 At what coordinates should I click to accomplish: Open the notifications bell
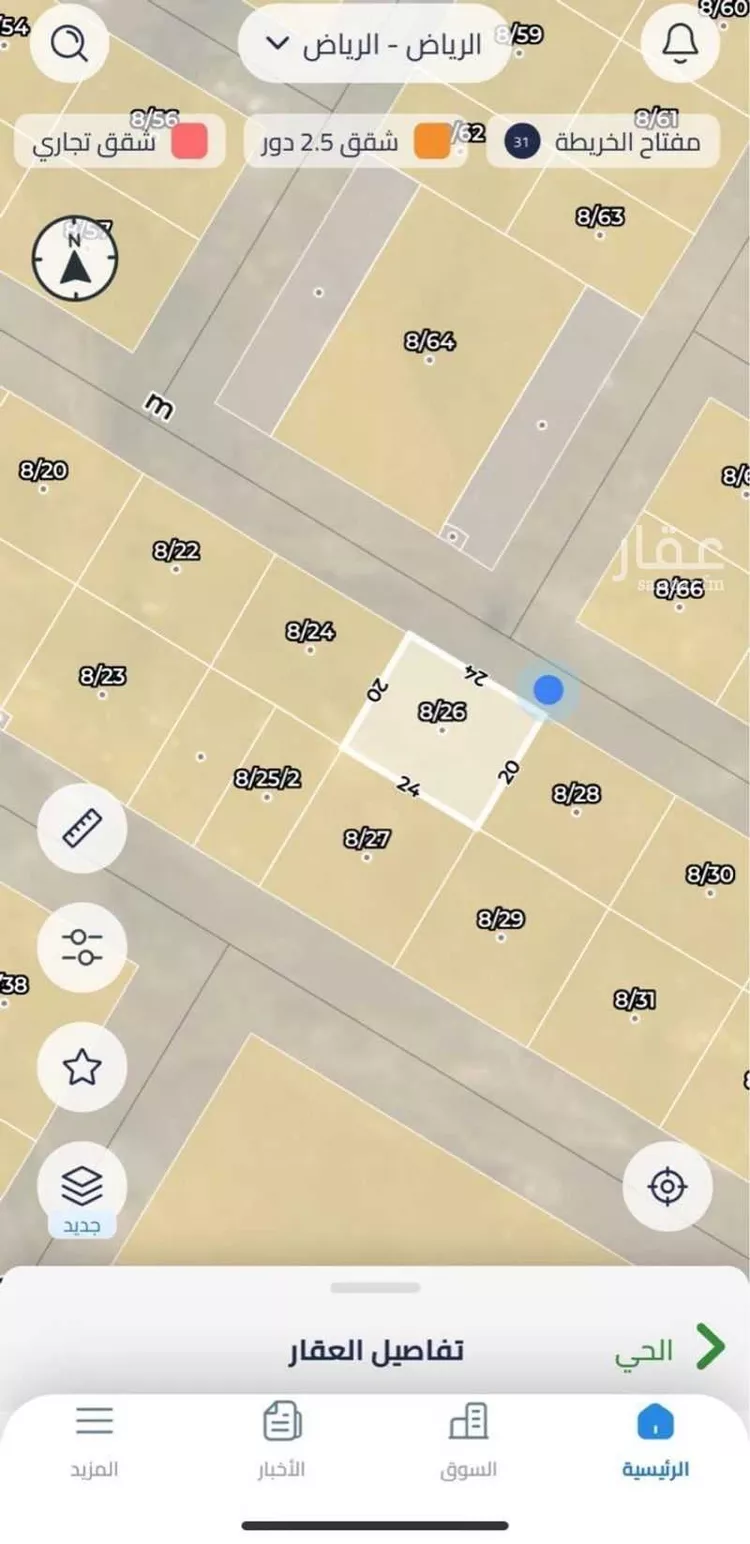point(680,43)
